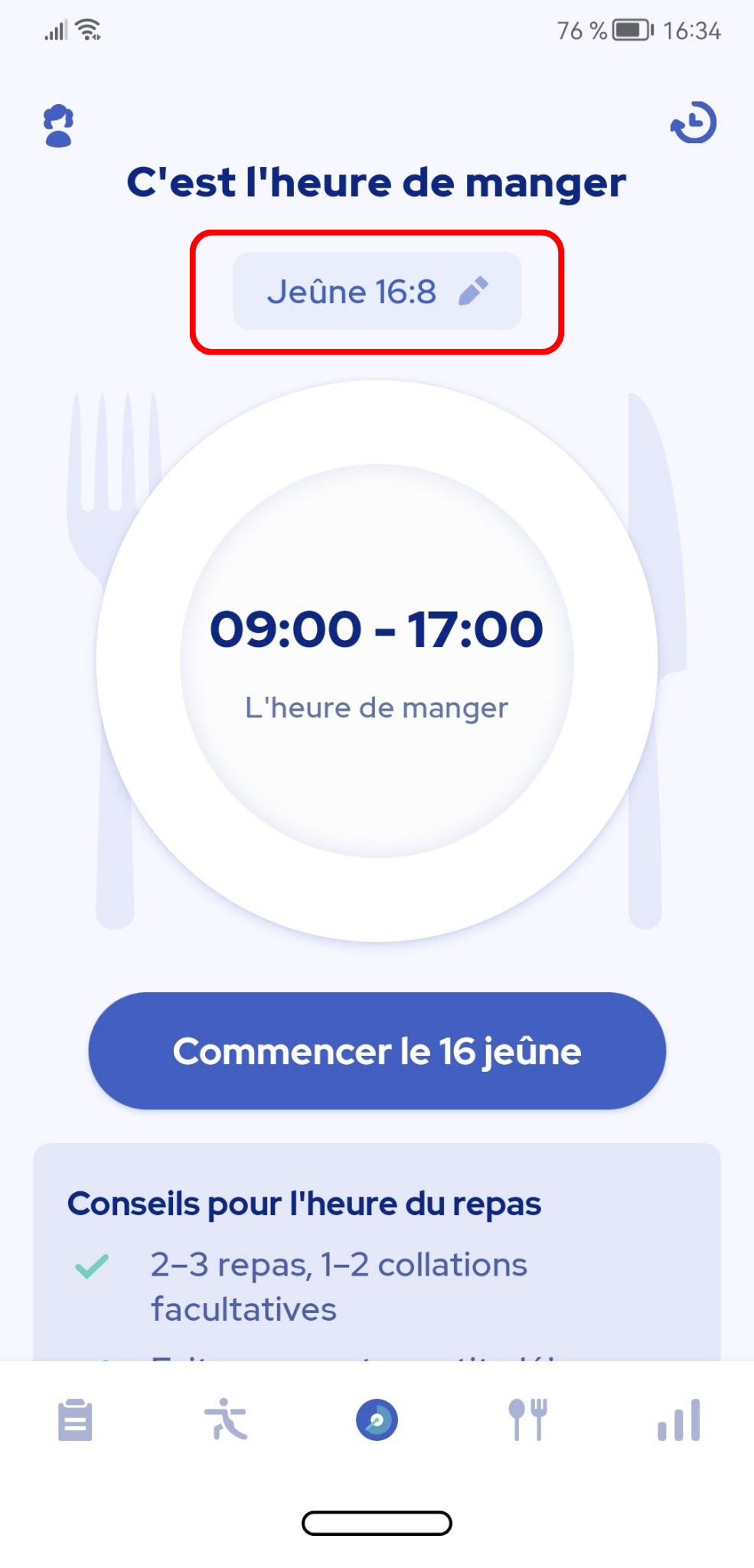Open the statistics bar chart tab
The height and width of the screenshot is (1568, 754).
[x=679, y=1420]
